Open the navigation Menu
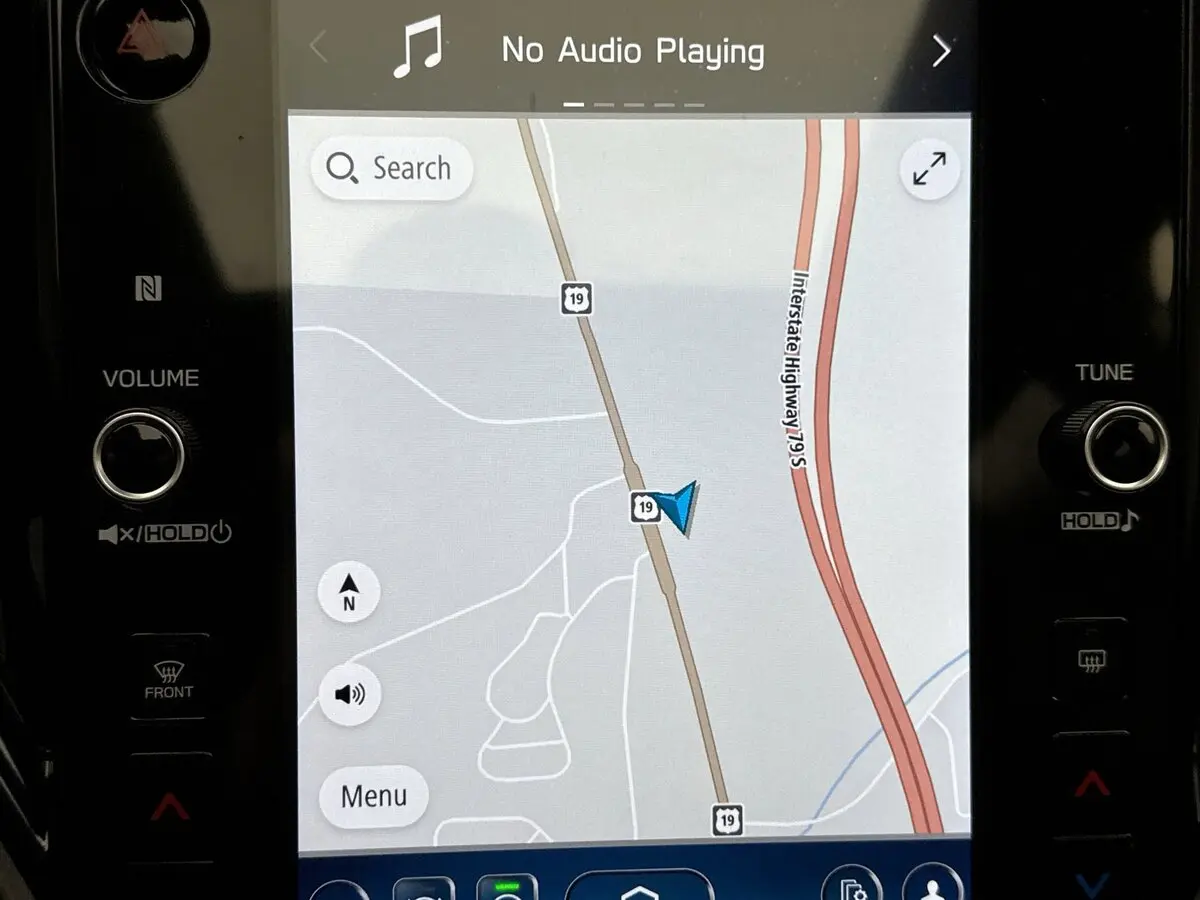 pos(374,796)
